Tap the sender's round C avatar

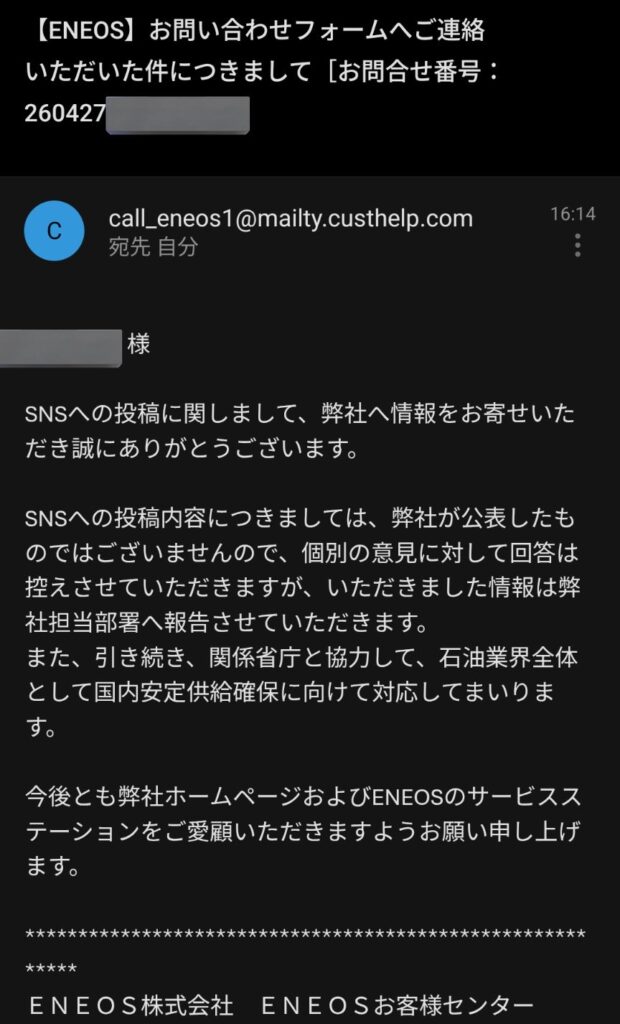tap(54, 231)
